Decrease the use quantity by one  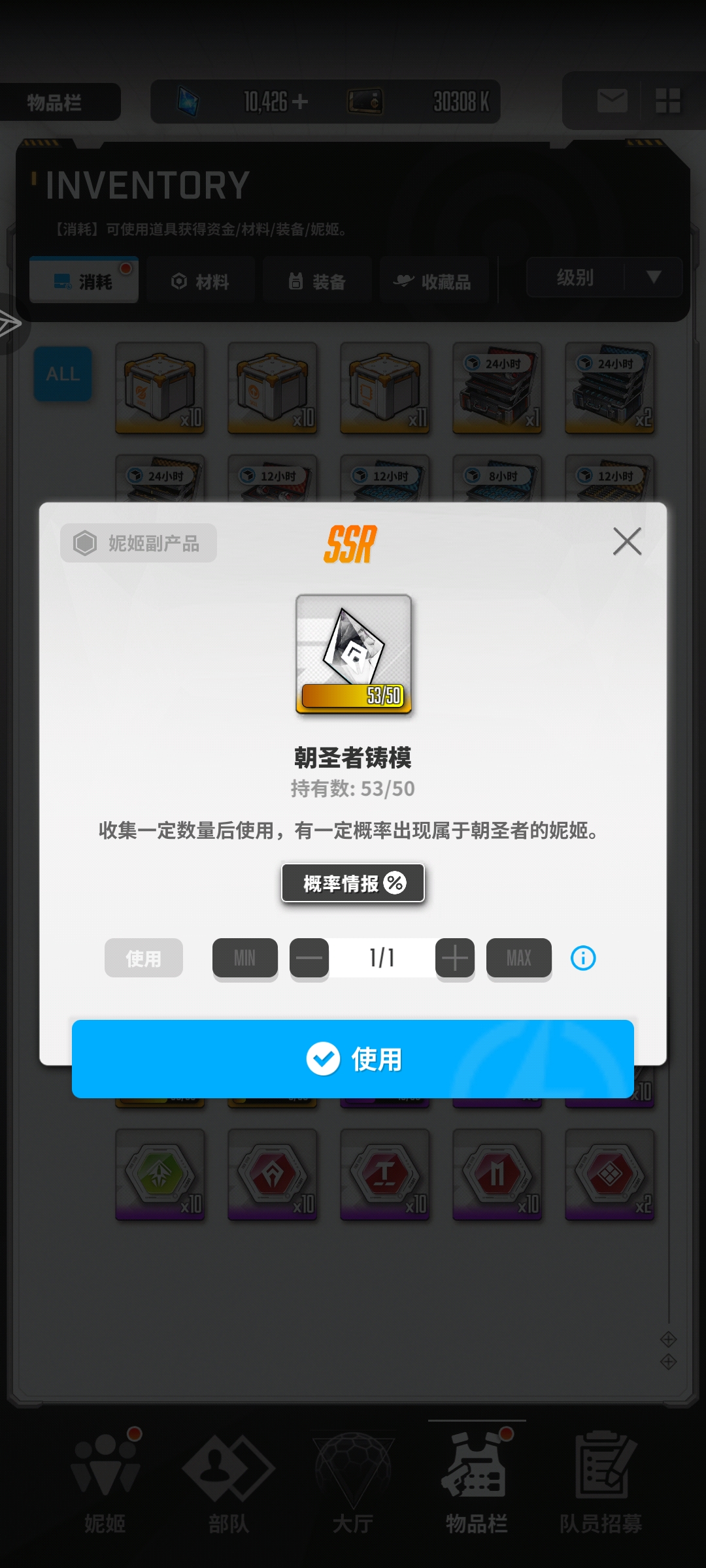pos(309,958)
